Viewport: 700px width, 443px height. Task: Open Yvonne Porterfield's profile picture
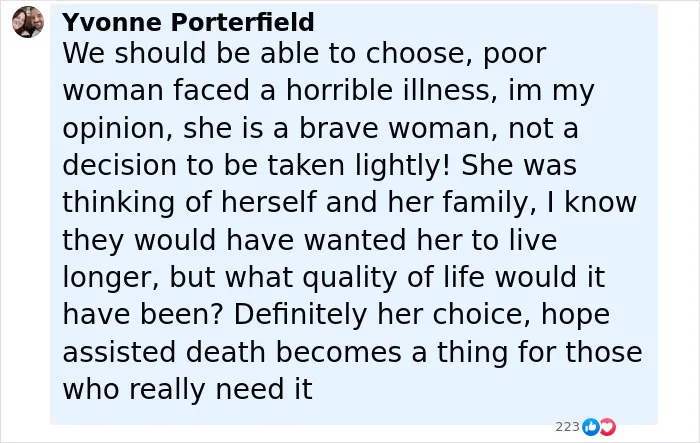pyautogui.click(x=28, y=22)
